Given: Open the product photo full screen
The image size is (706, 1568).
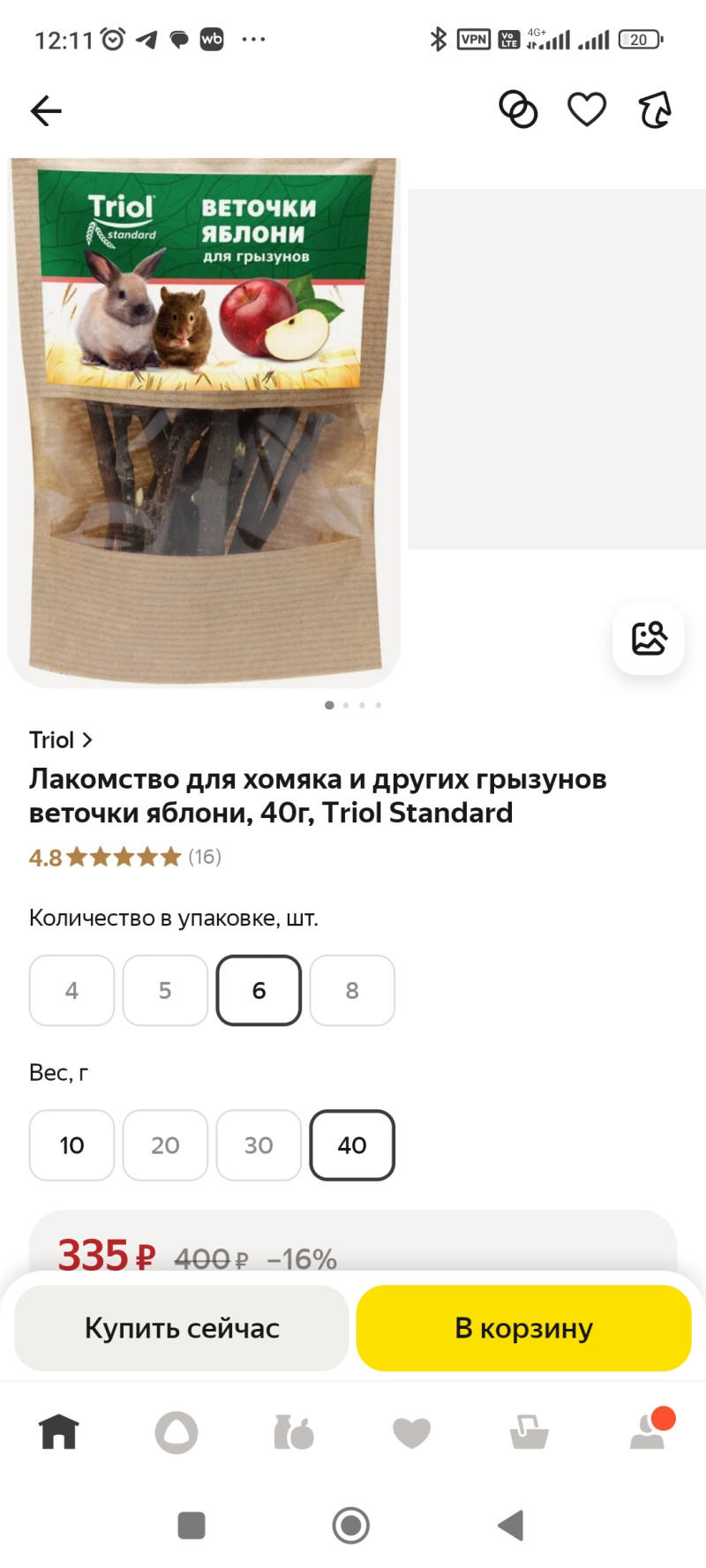Looking at the screenshot, I should [x=204, y=422].
